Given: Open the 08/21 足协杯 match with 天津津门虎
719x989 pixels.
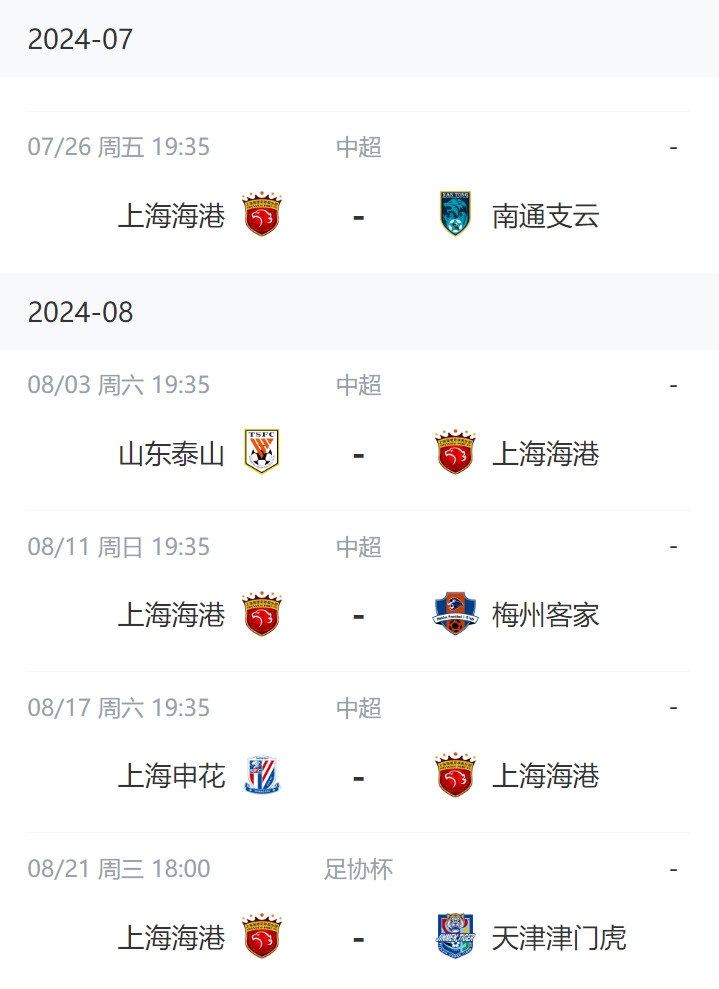Looking at the screenshot, I should 358,938.
